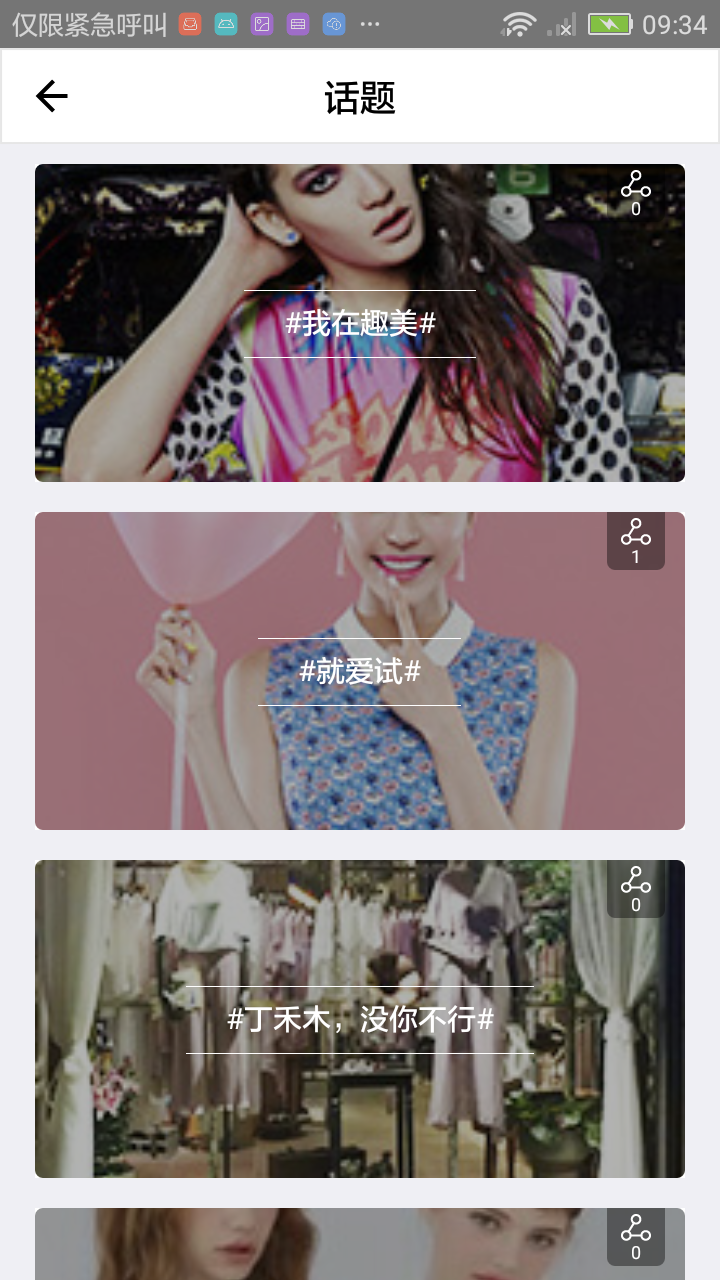Go back from the 话题 page
720x1280 pixels.
click(x=52, y=97)
